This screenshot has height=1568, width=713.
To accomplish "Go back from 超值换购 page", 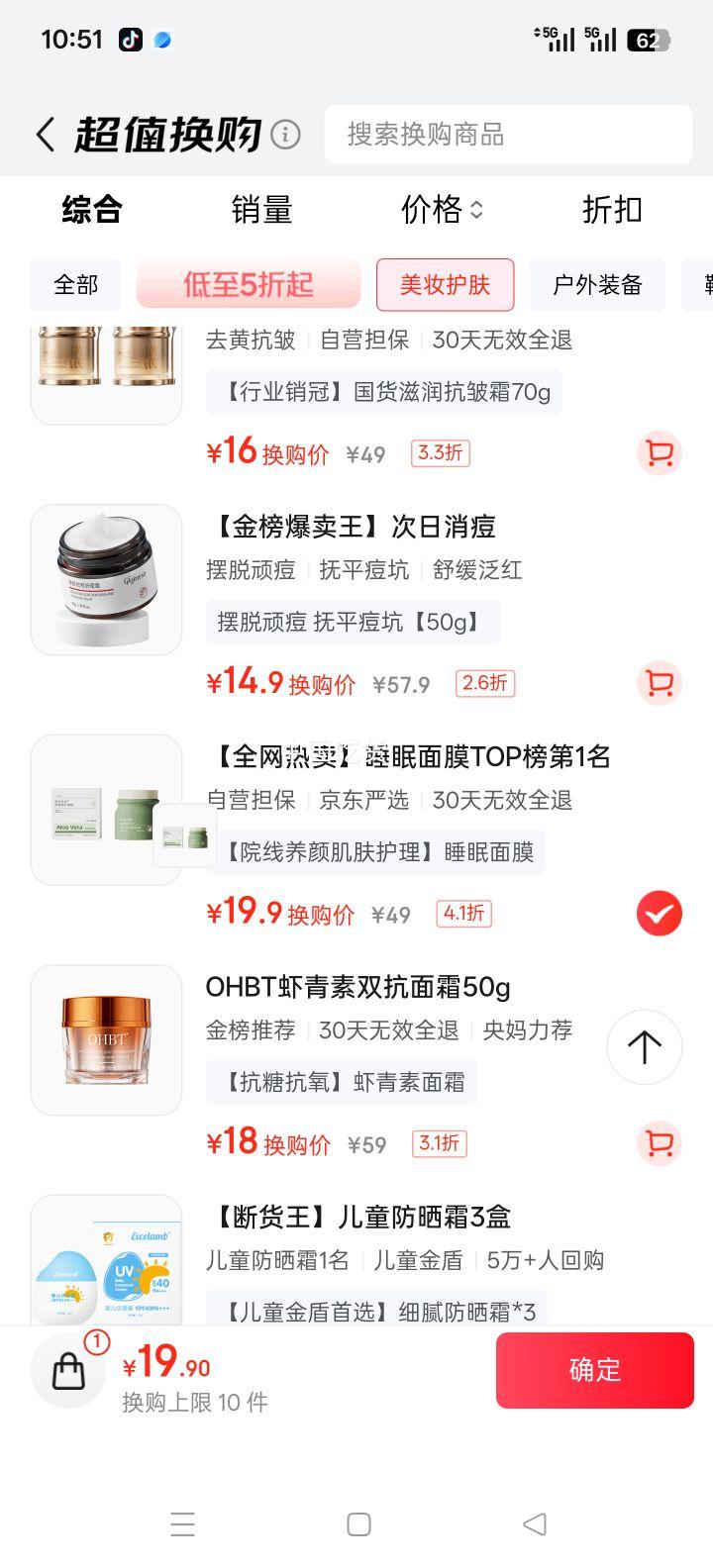I will point(45,135).
